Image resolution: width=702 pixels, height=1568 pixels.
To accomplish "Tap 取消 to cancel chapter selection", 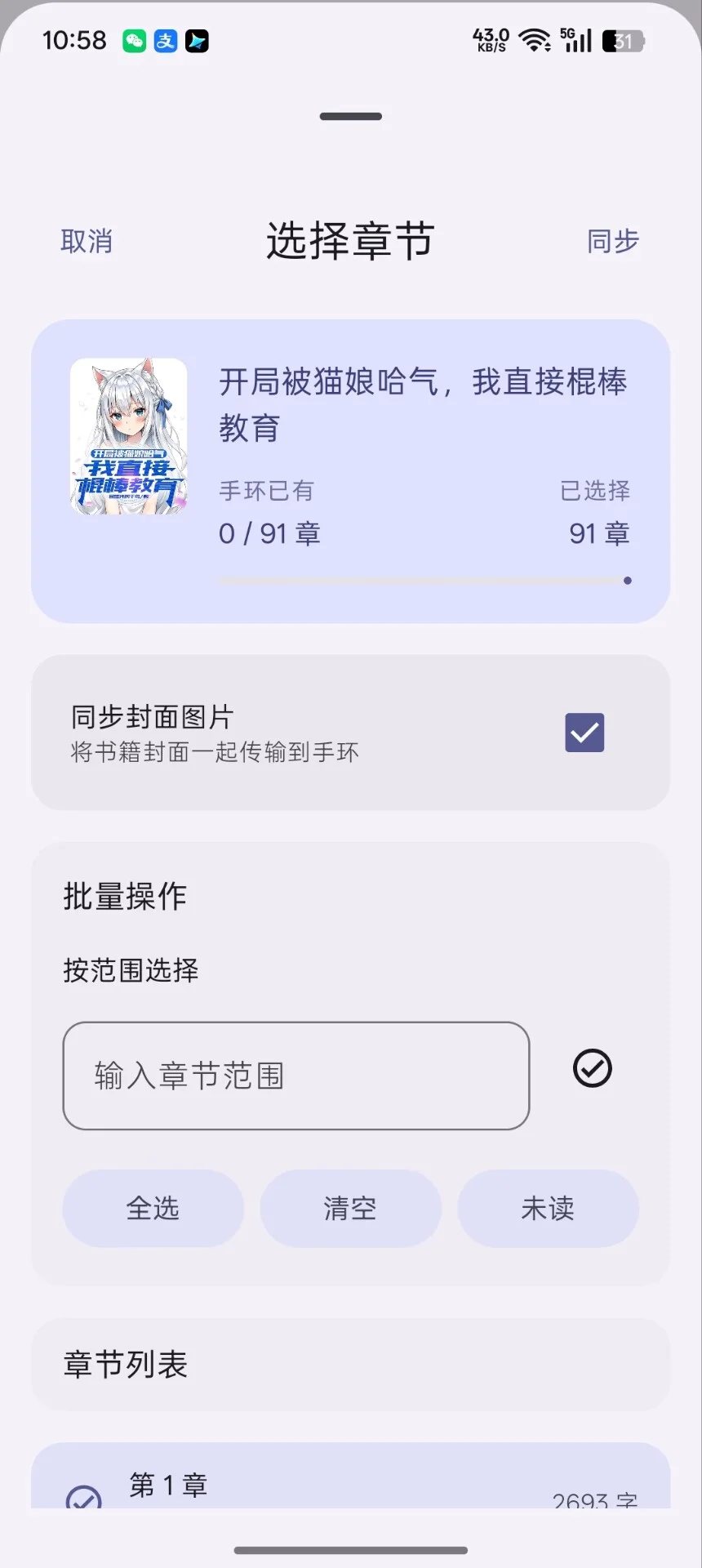I will click(x=87, y=242).
